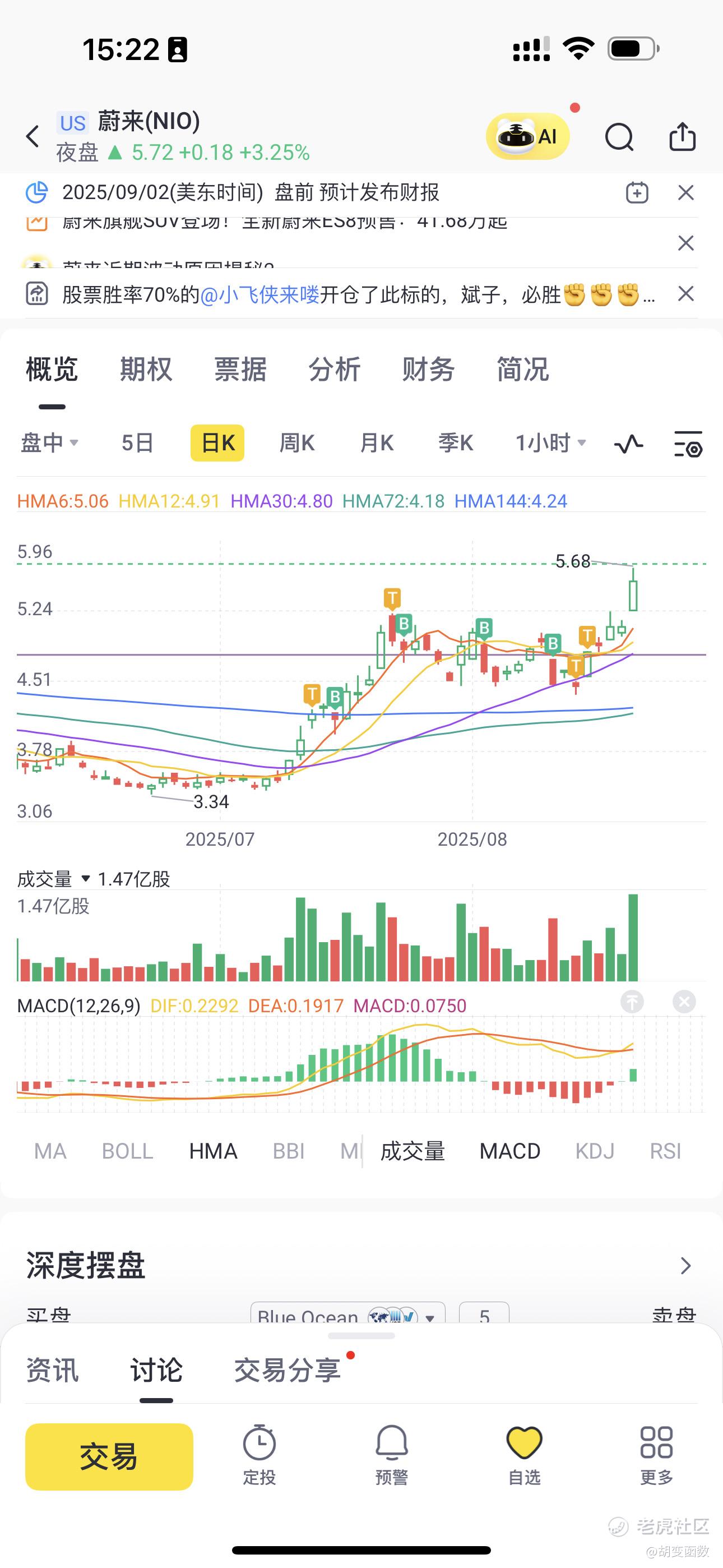
Task: Select the 周K chart period
Action: [x=297, y=443]
